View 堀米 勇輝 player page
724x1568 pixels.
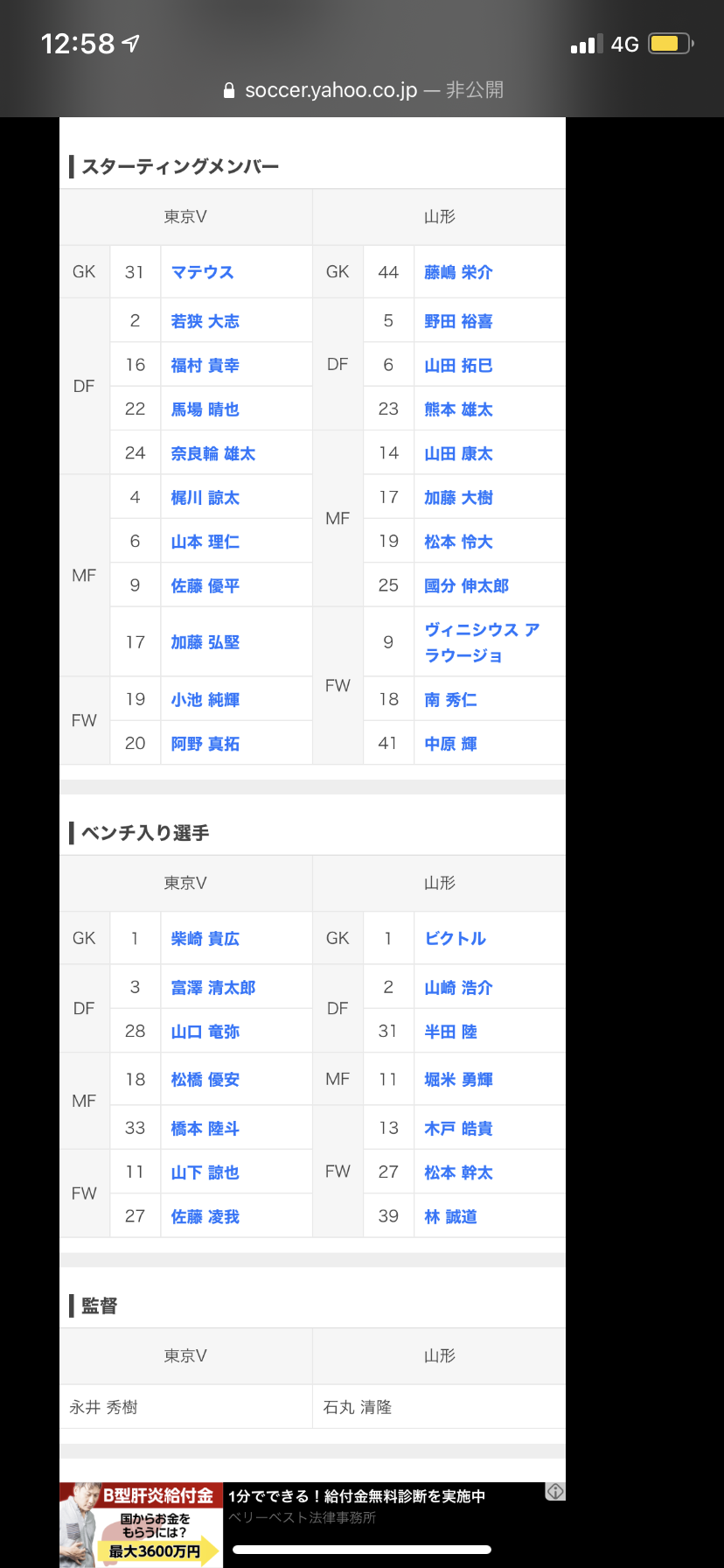point(458,1080)
